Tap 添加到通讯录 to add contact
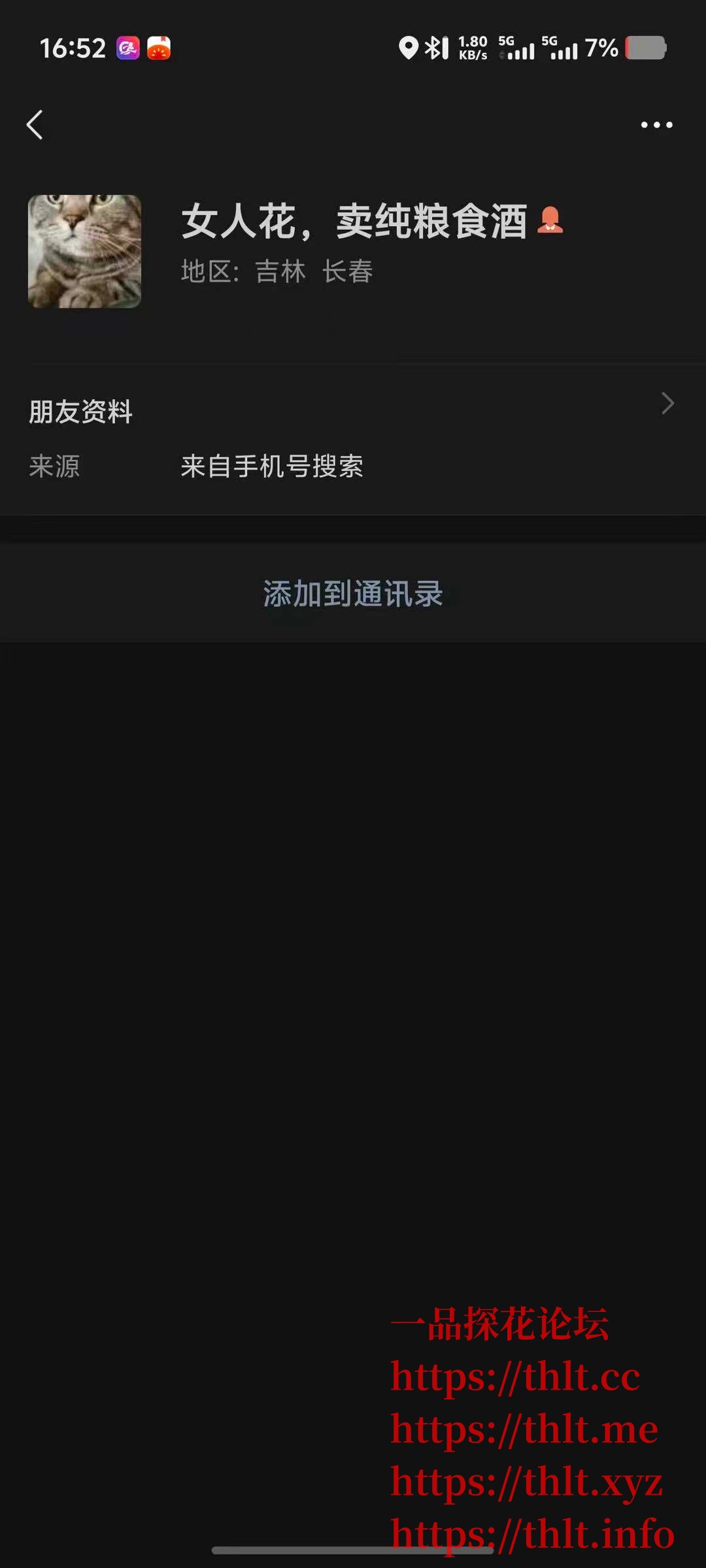This screenshot has height=1568, width=706. [353, 594]
